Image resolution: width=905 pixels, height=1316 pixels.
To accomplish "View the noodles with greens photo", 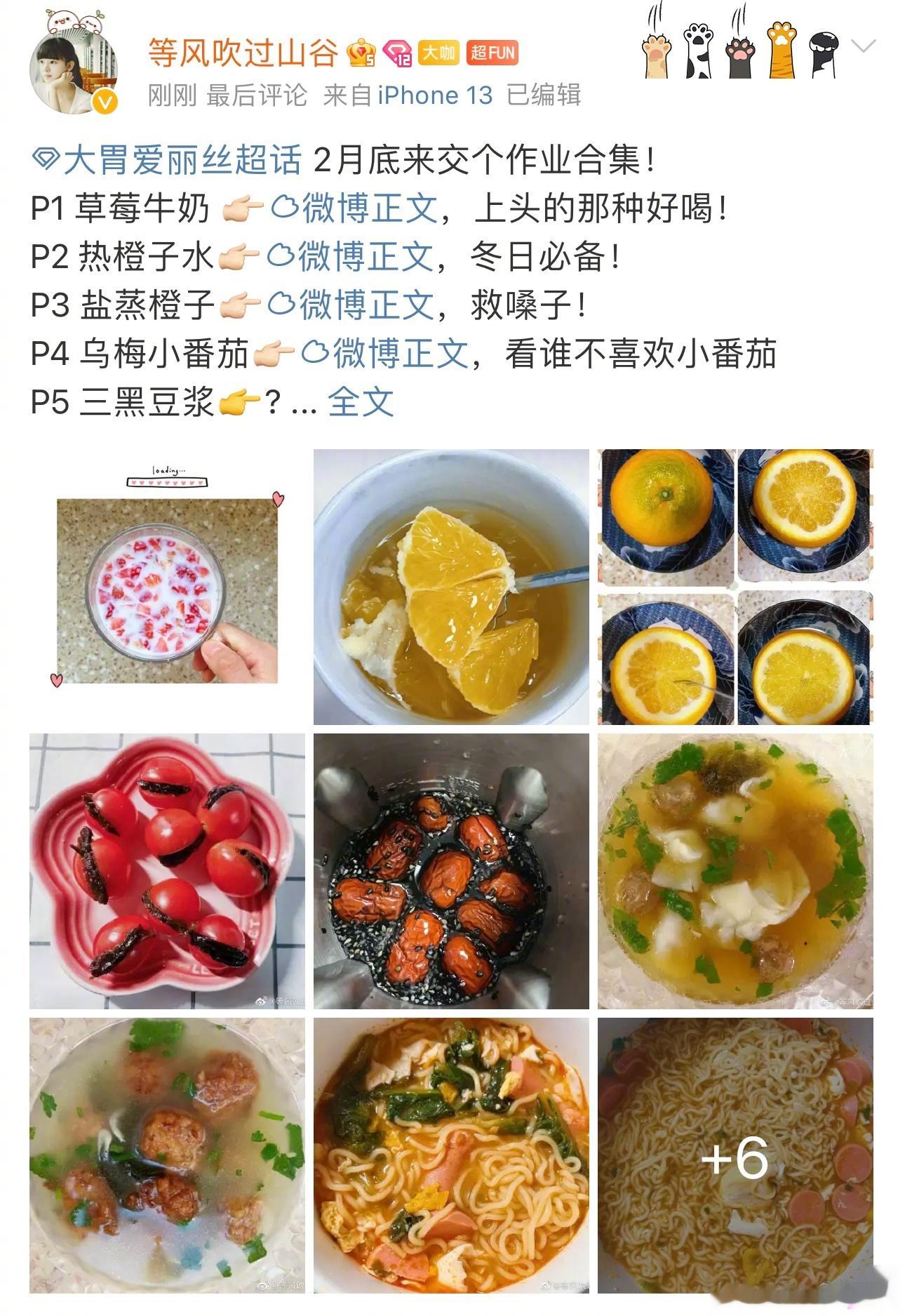I will pos(451,1155).
